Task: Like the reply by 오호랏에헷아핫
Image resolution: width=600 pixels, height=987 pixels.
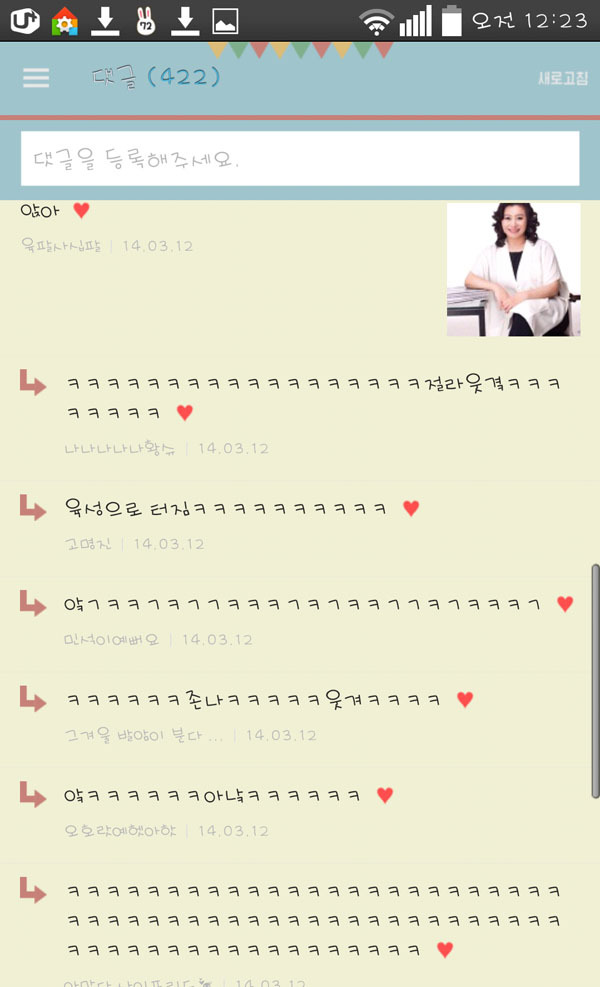Action: (385, 795)
